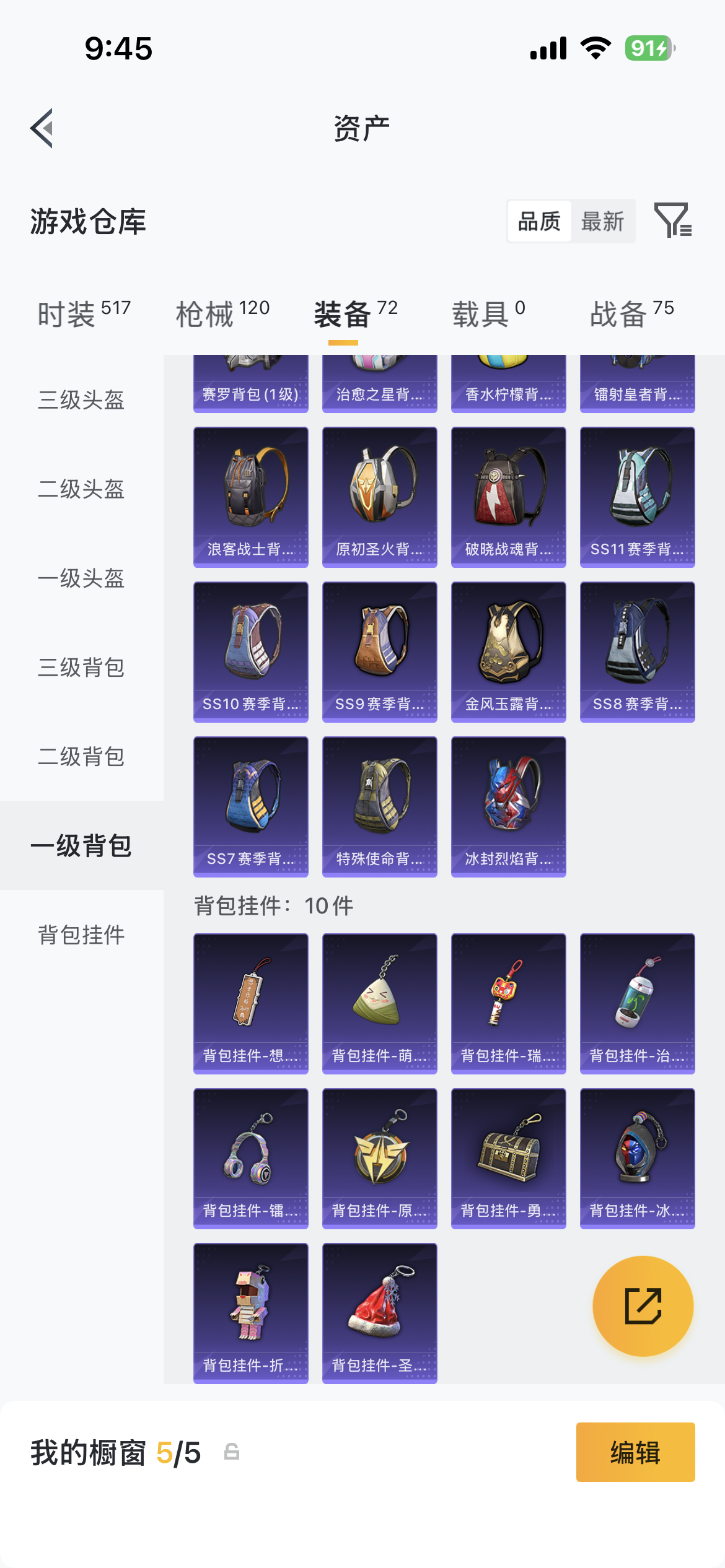Select 二级头盔 category
725x1568 pixels.
[81, 489]
